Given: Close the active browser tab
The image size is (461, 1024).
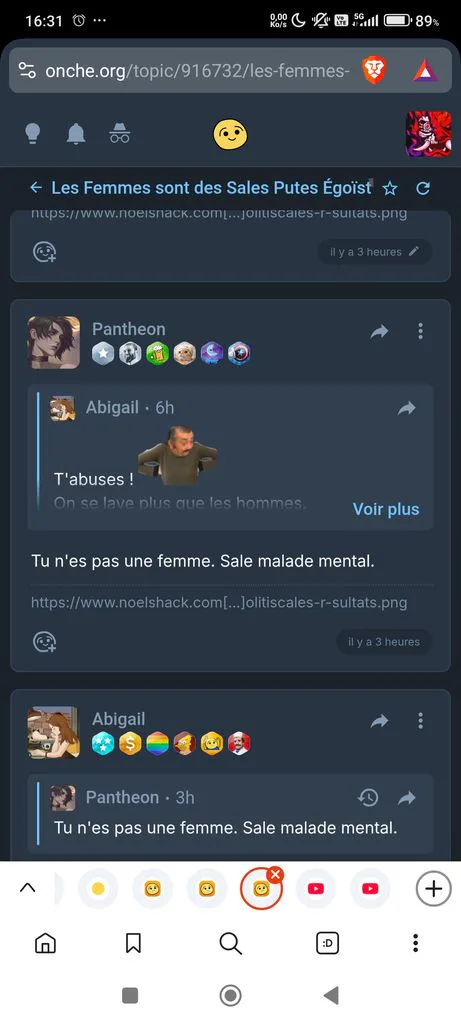Looking at the screenshot, I should 276,874.
